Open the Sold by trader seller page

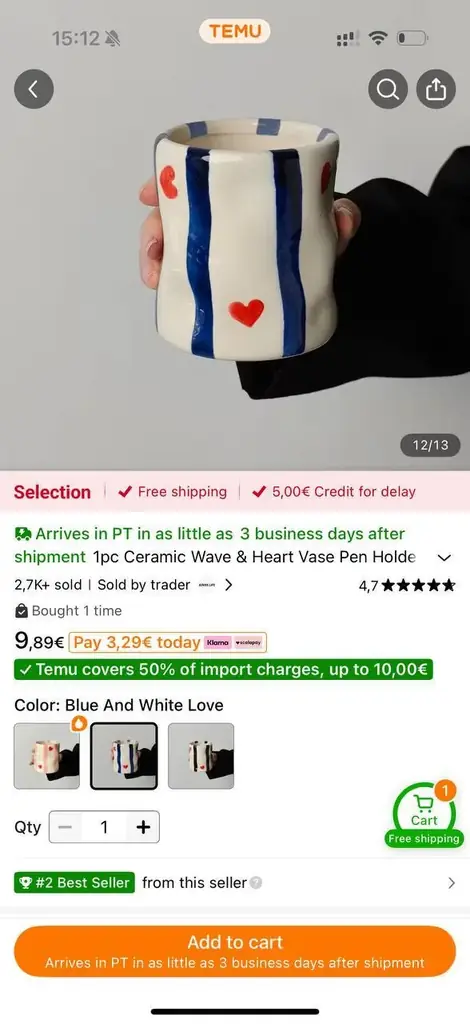click(x=164, y=585)
